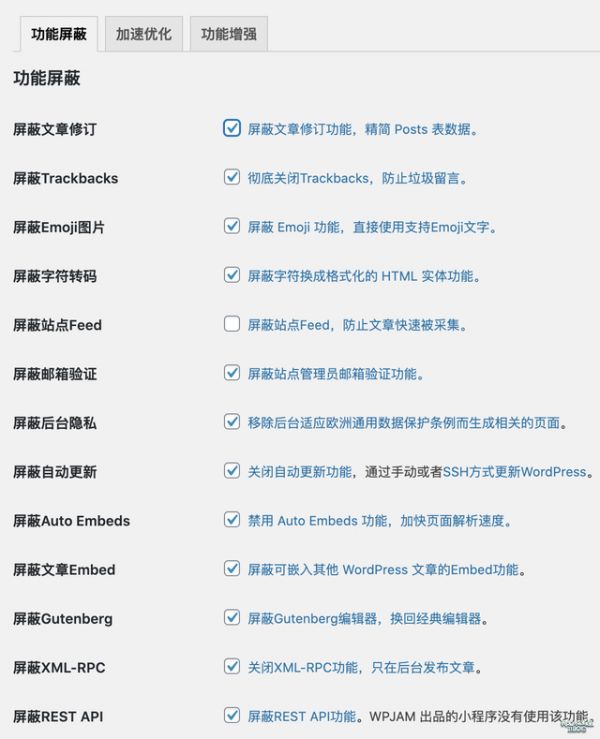Toggle the 屏蔽字符转码 checkbox
The width and height of the screenshot is (600, 739).
tap(232, 275)
